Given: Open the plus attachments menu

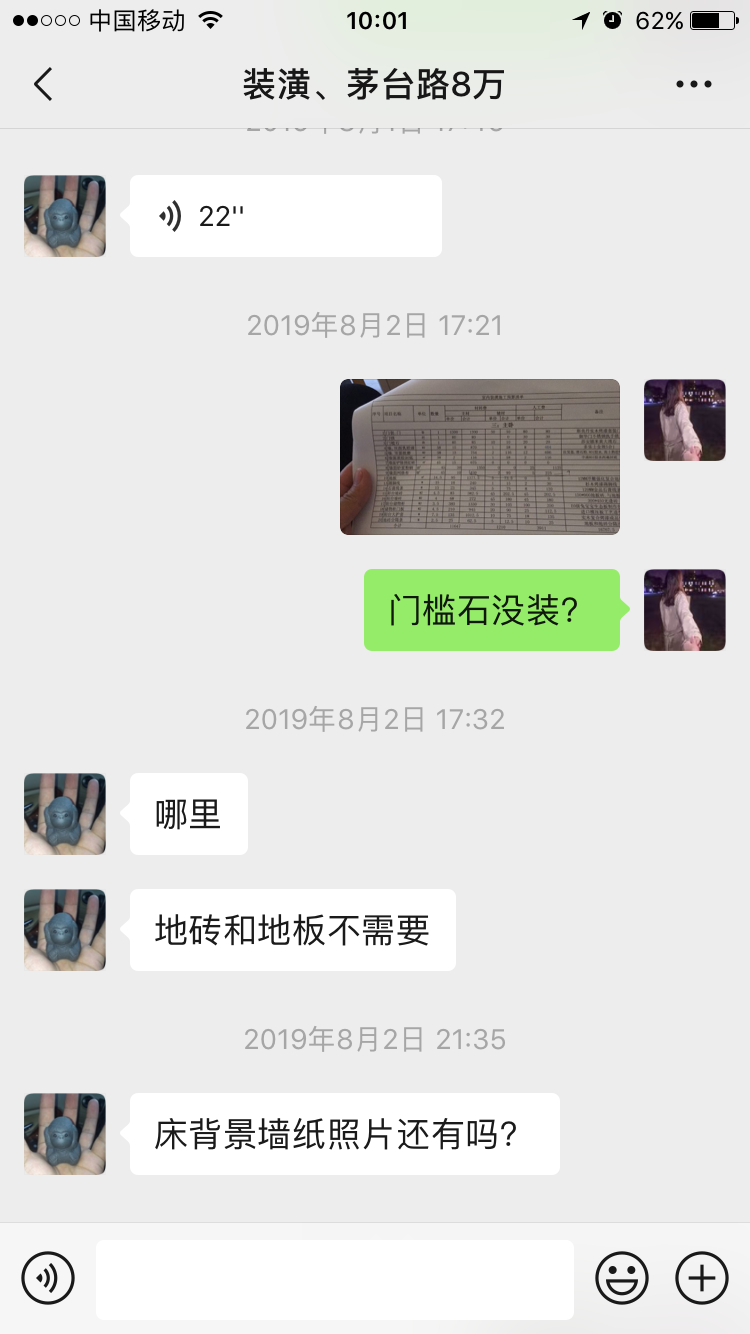Looking at the screenshot, I should [702, 1278].
